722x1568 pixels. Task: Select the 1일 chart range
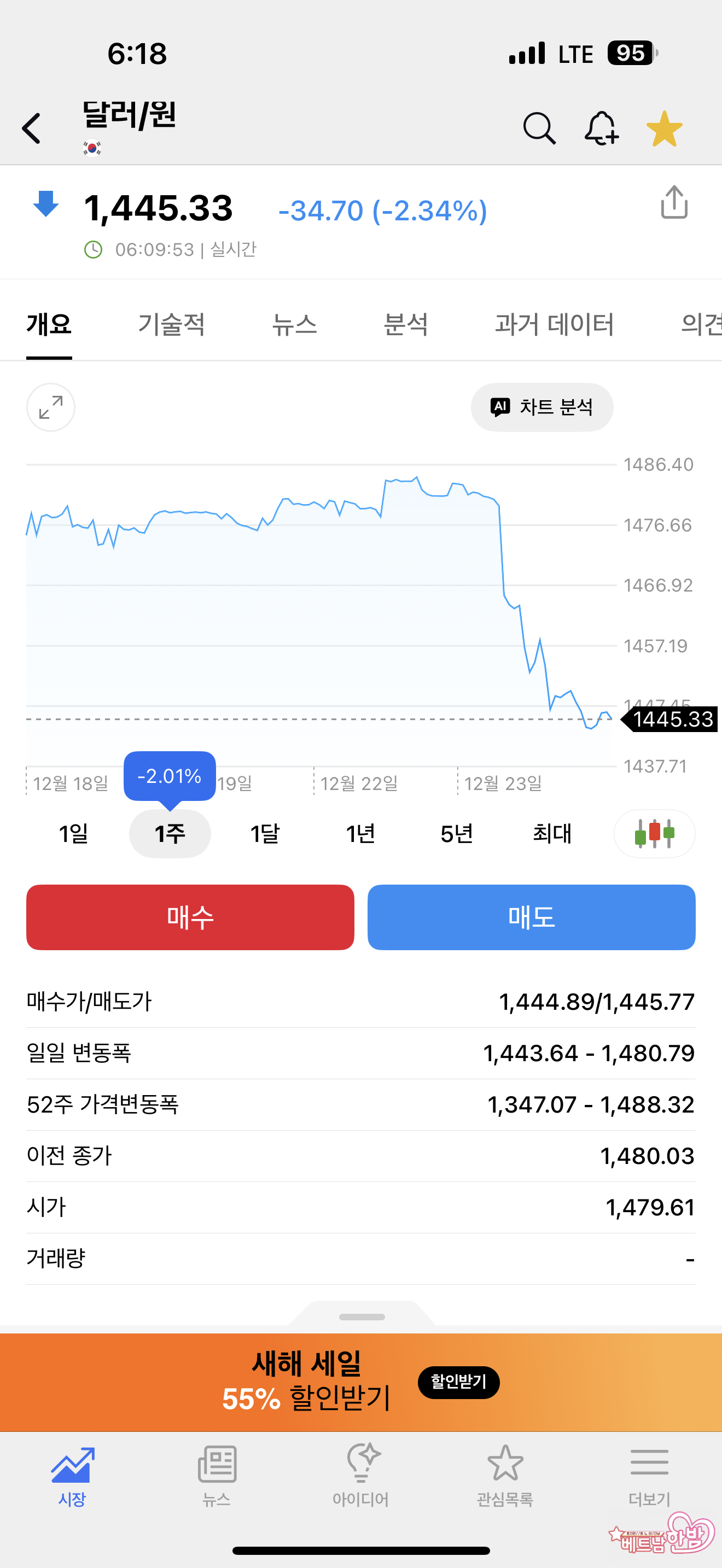(x=74, y=833)
